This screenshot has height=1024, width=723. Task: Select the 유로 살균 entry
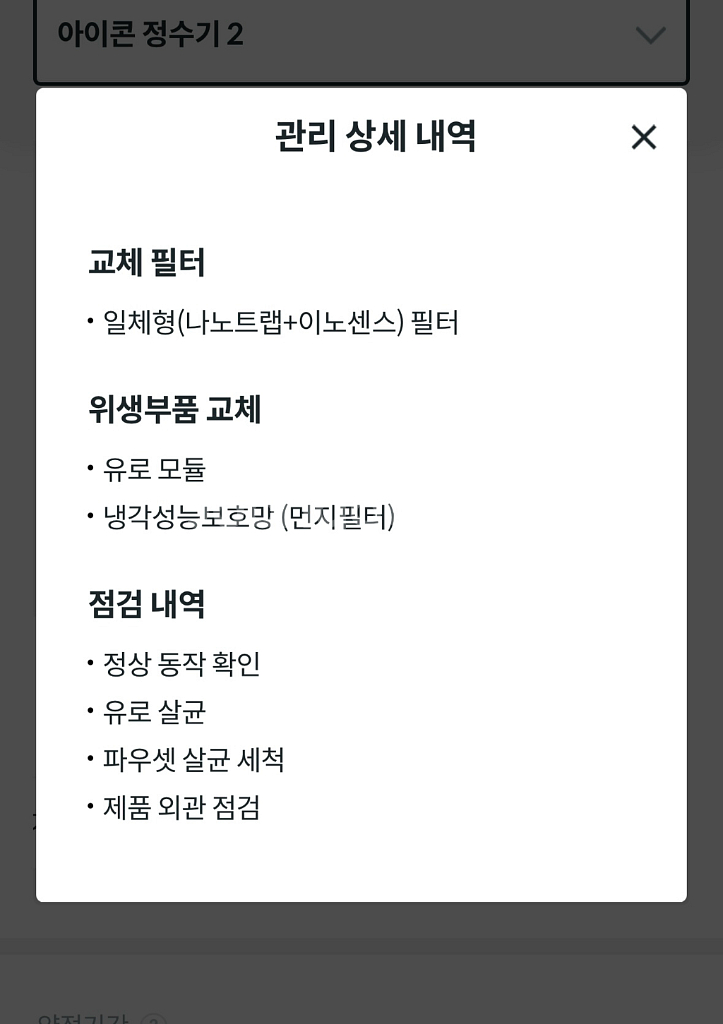point(152,712)
